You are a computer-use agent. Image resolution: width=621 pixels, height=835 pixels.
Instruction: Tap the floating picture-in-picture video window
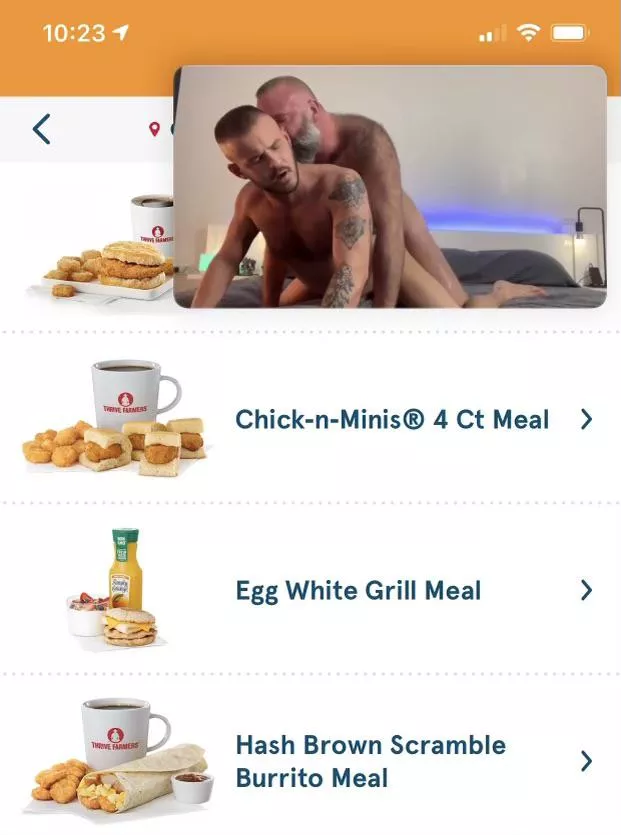[390, 187]
